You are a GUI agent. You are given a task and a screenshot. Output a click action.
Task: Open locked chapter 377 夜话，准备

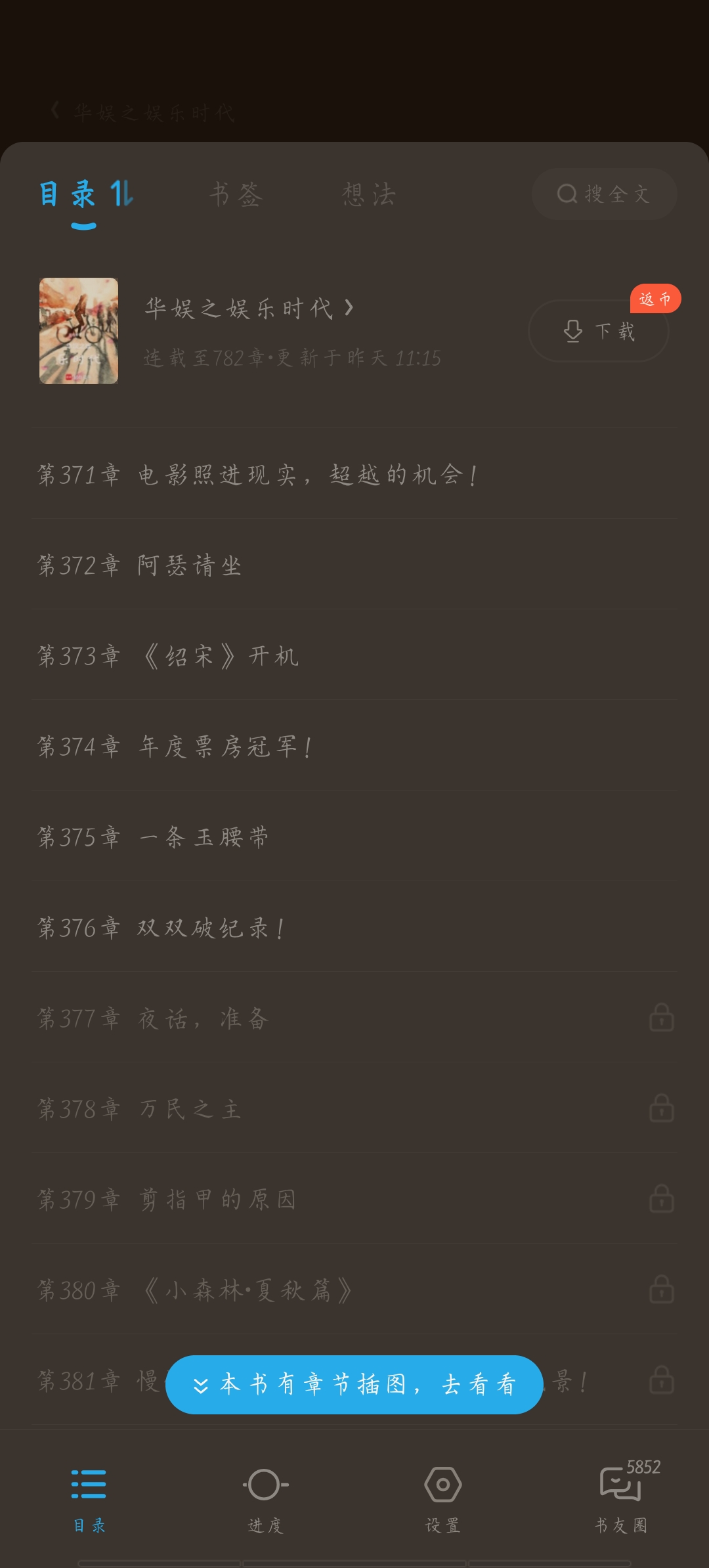[x=153, y=1018]
